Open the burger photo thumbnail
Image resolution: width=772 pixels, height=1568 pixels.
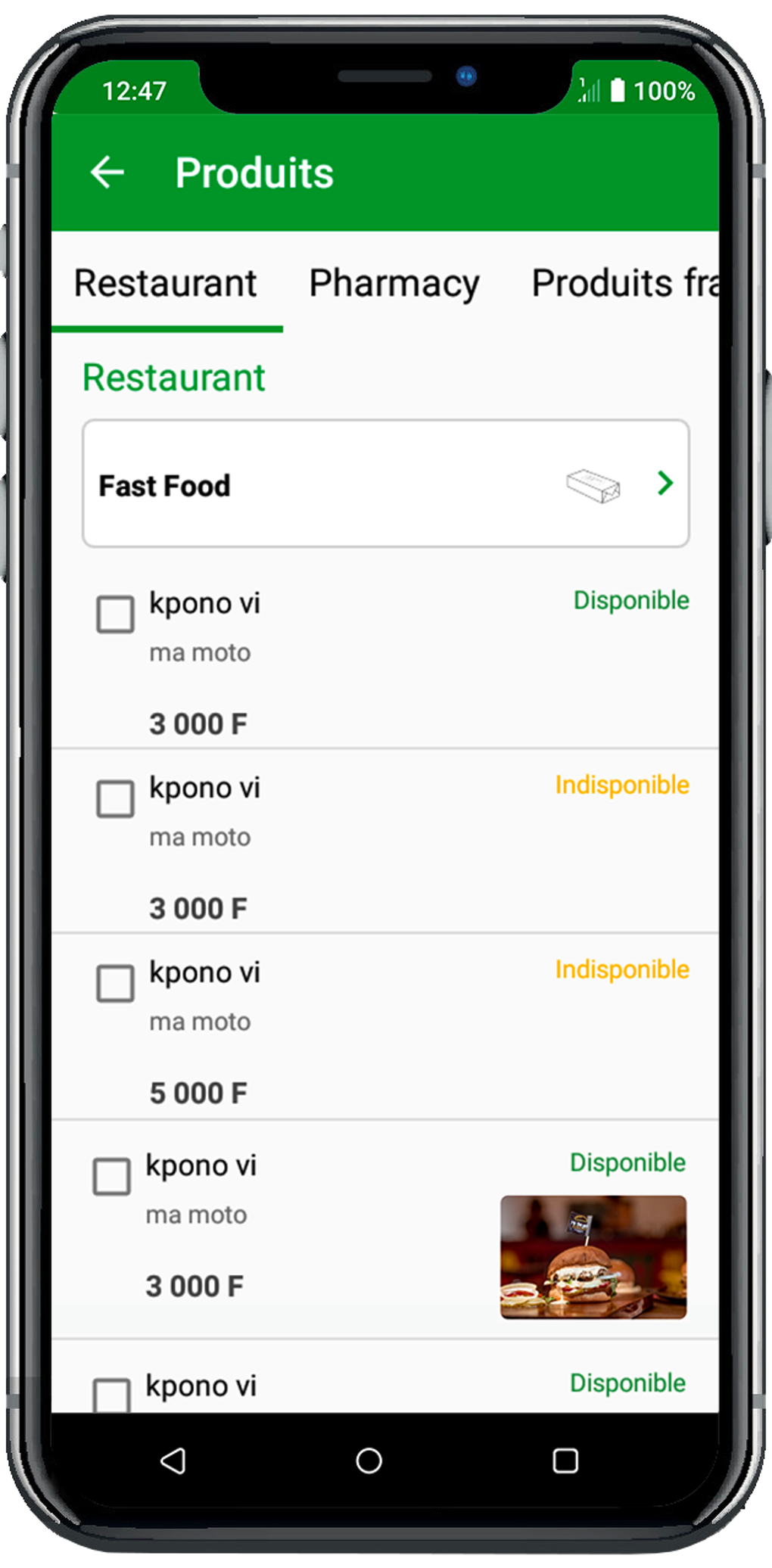tap(593, 1257)
